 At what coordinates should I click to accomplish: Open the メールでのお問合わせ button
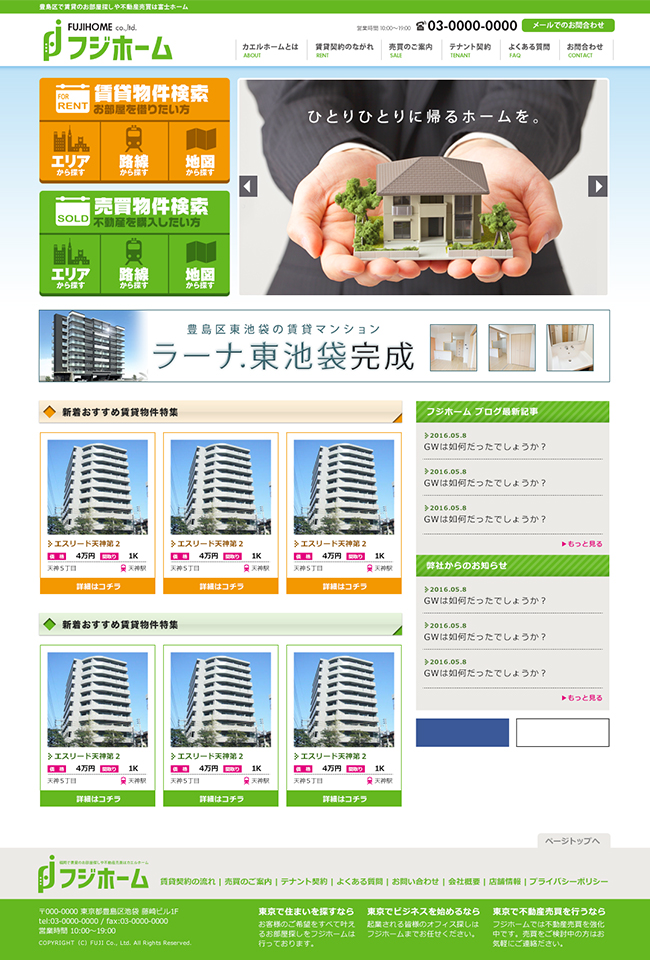click(x=568, y=25)
